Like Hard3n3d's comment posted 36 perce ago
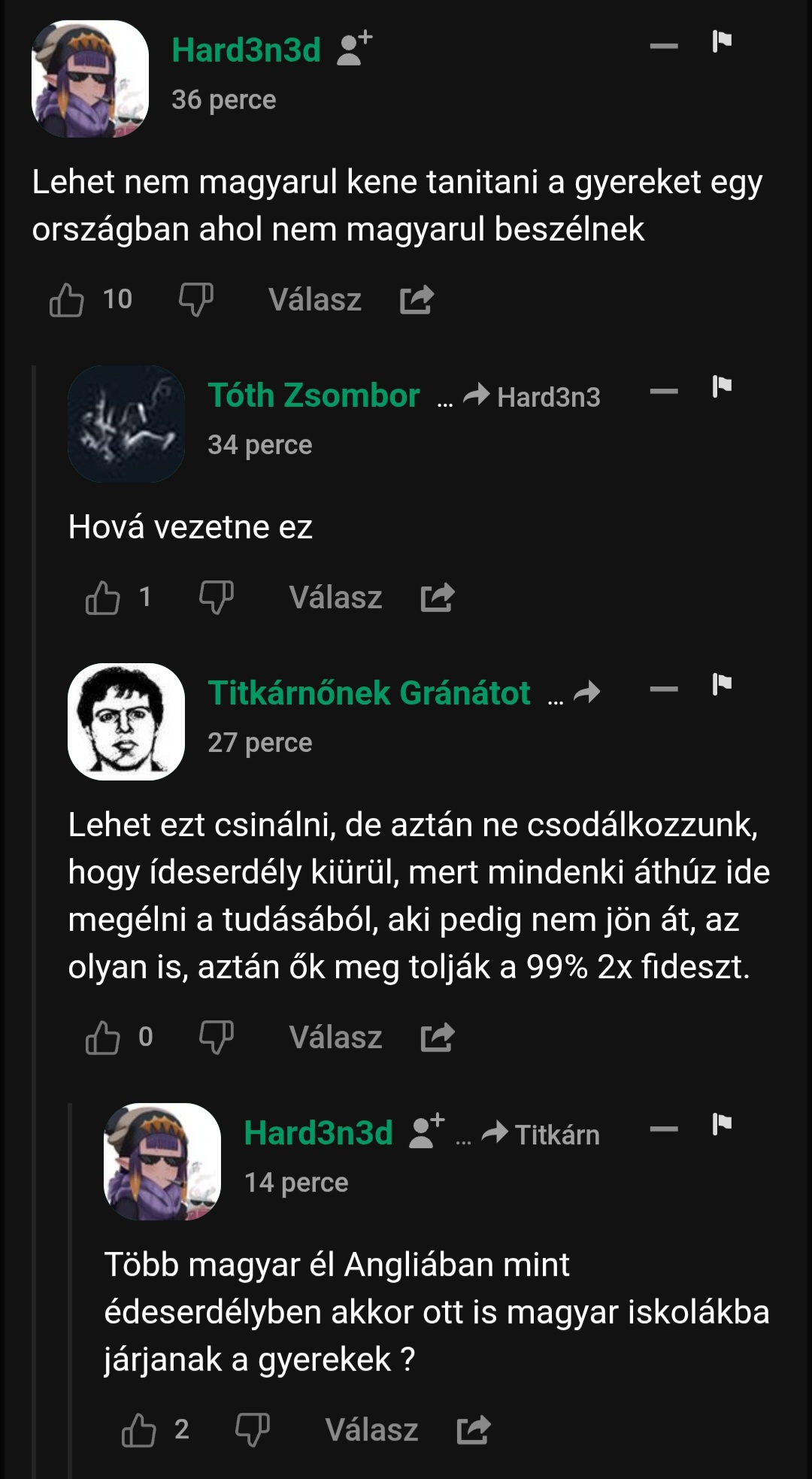Screen dimensions: 812x1479 66,300
